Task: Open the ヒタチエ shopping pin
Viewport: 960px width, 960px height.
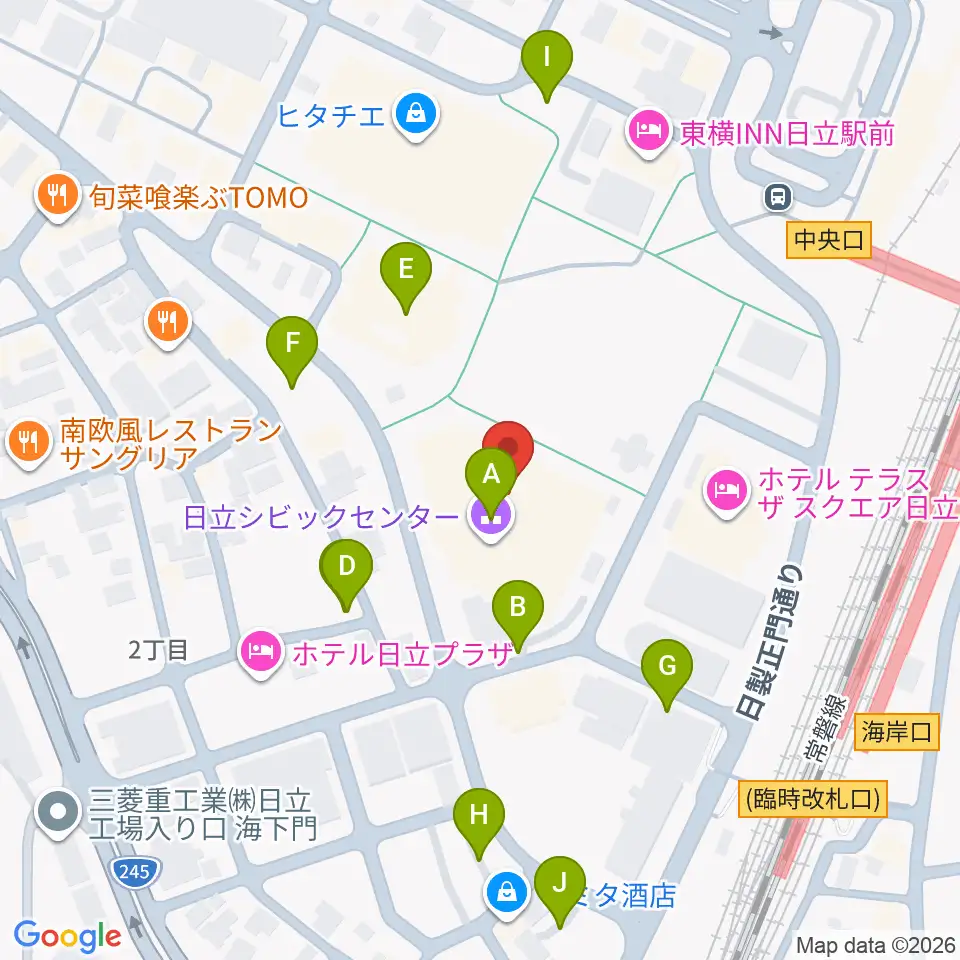Action: [x=416, y=116]
